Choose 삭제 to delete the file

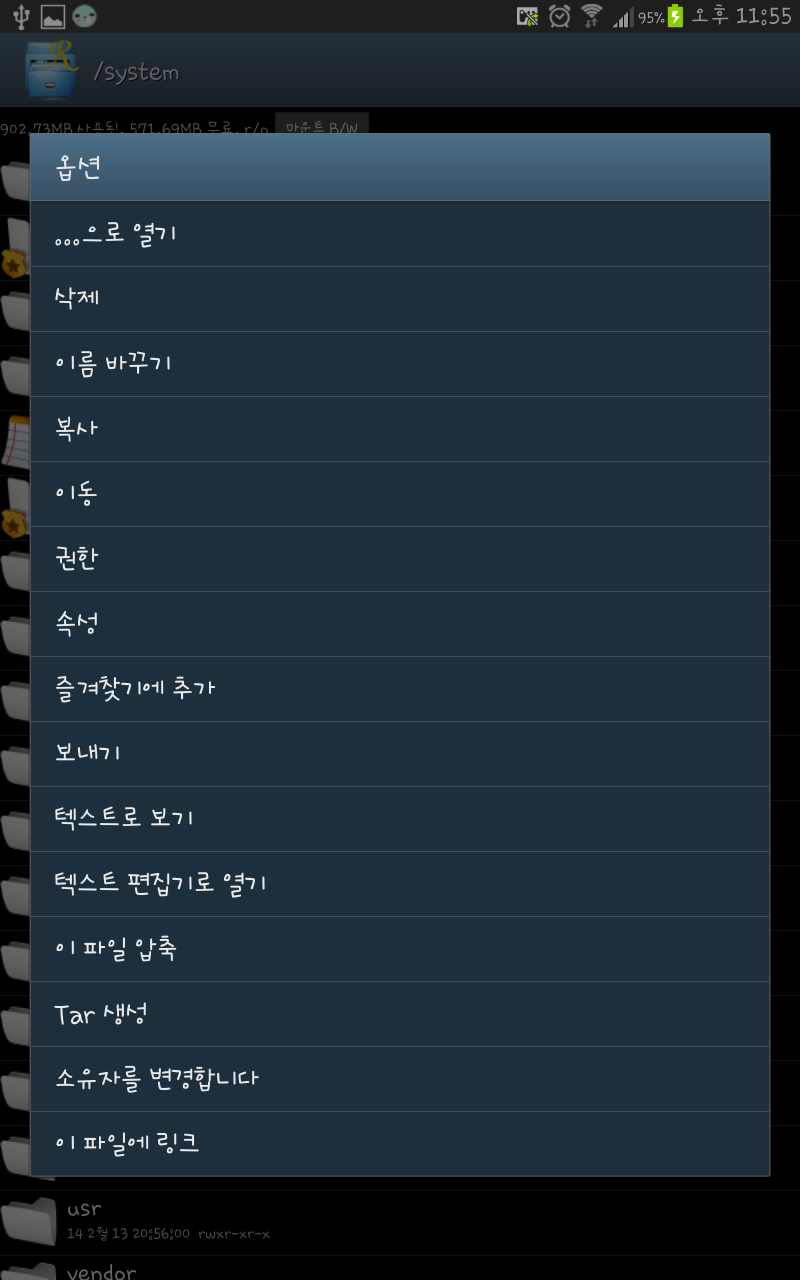point(400,299)
